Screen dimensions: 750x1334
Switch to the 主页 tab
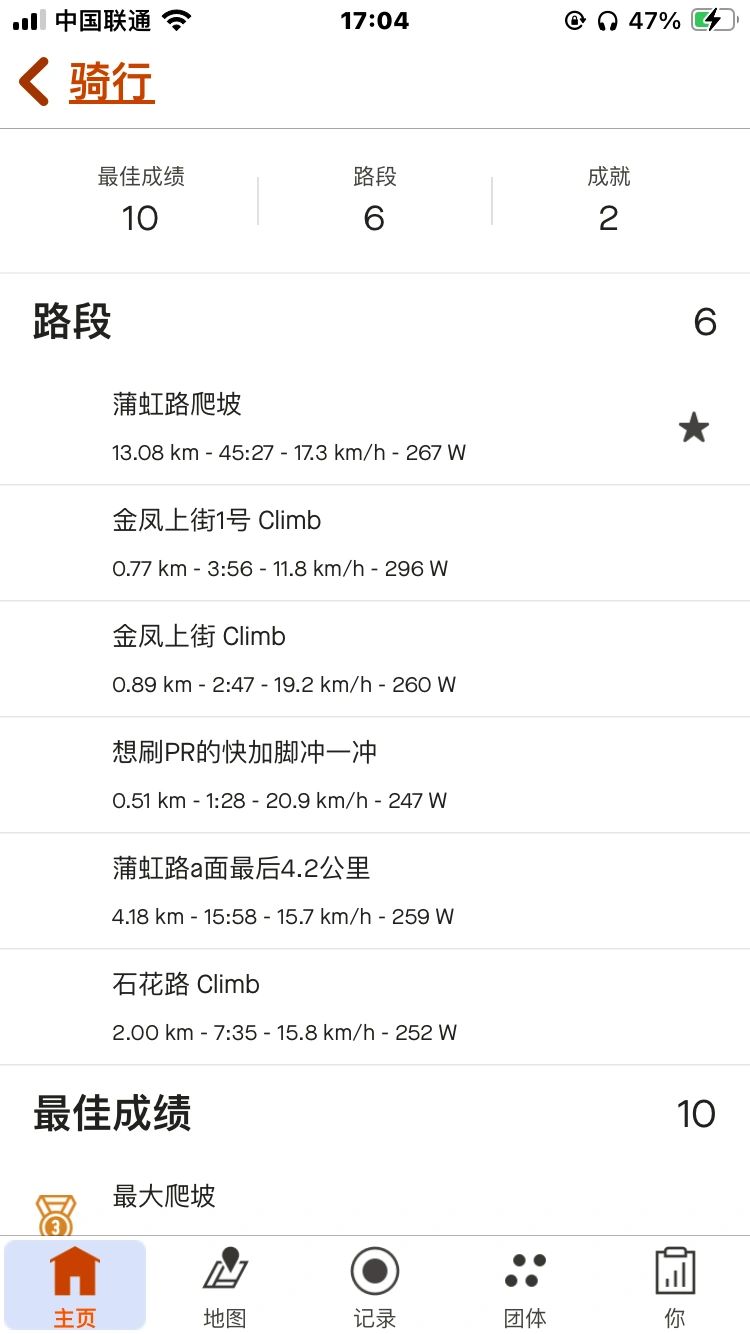coord(75,1286)
